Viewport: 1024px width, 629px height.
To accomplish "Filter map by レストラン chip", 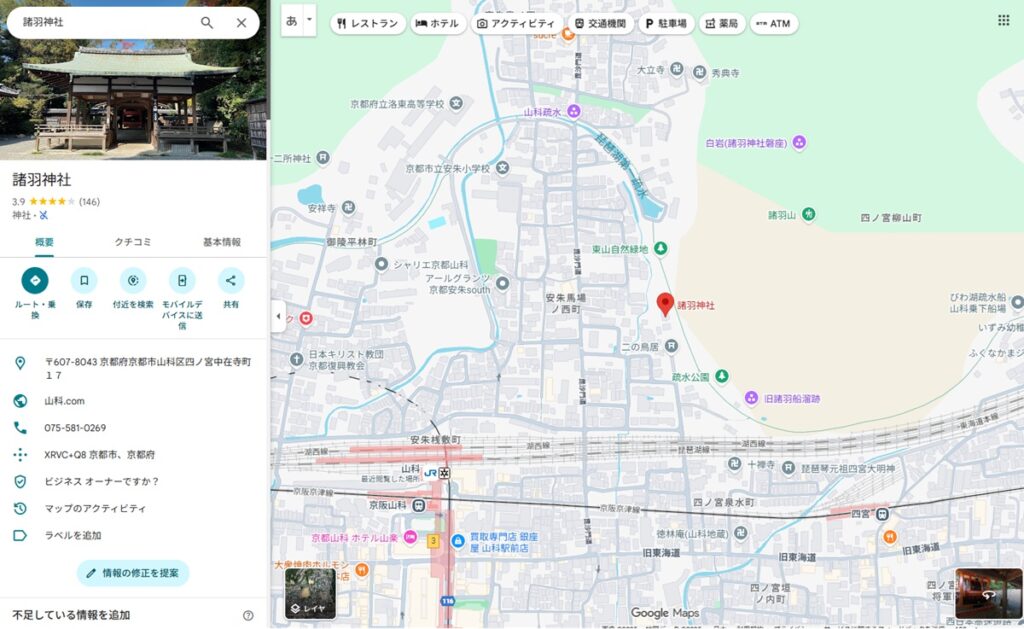I will (x=367, y=23).
